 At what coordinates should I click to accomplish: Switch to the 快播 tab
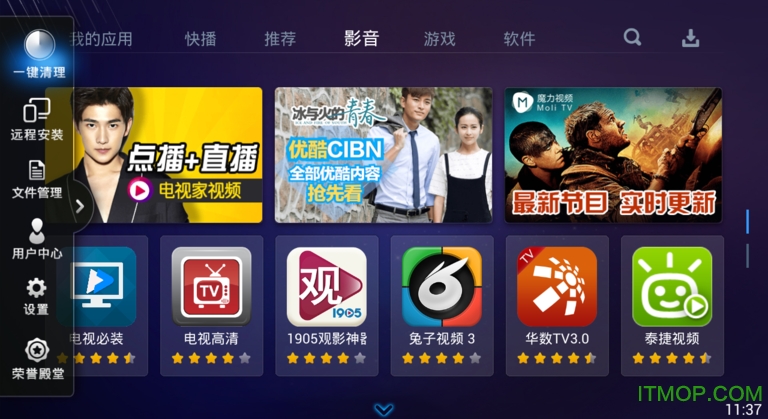click(200, 39)
